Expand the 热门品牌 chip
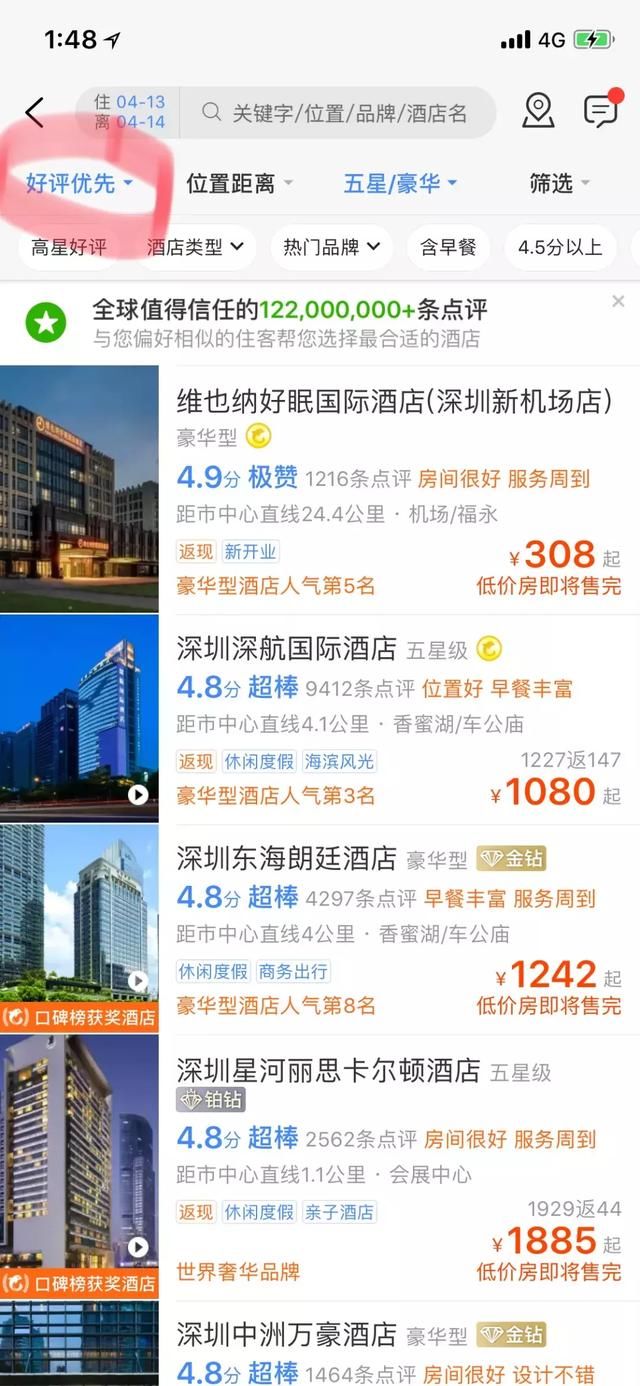This screenshot has width=640, height=1386. click(331, 248)
